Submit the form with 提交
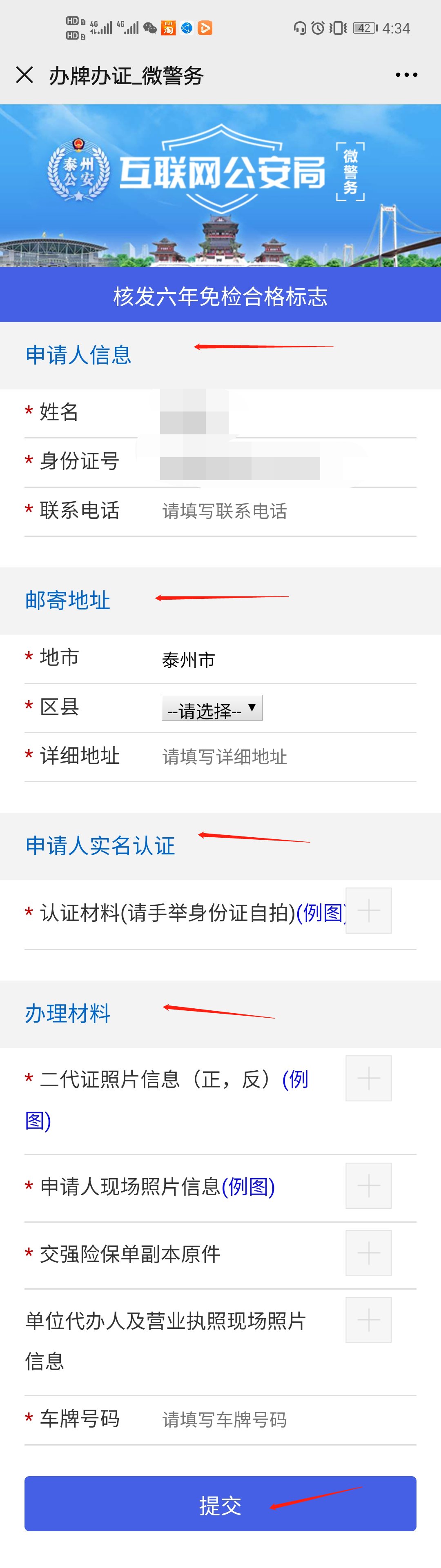 (220, 1505)
